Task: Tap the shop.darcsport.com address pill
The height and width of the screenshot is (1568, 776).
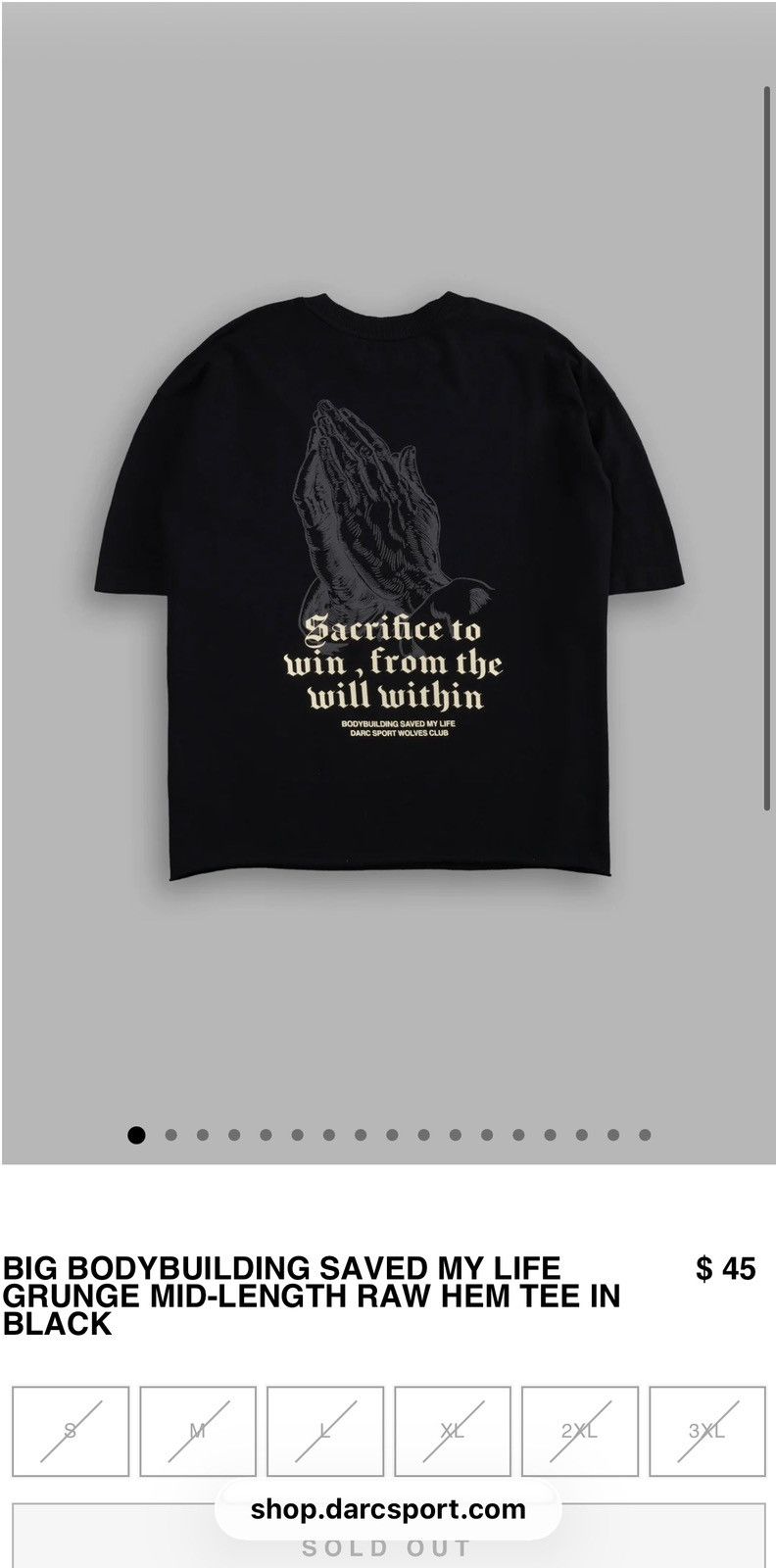Action: click(388, 1509)
